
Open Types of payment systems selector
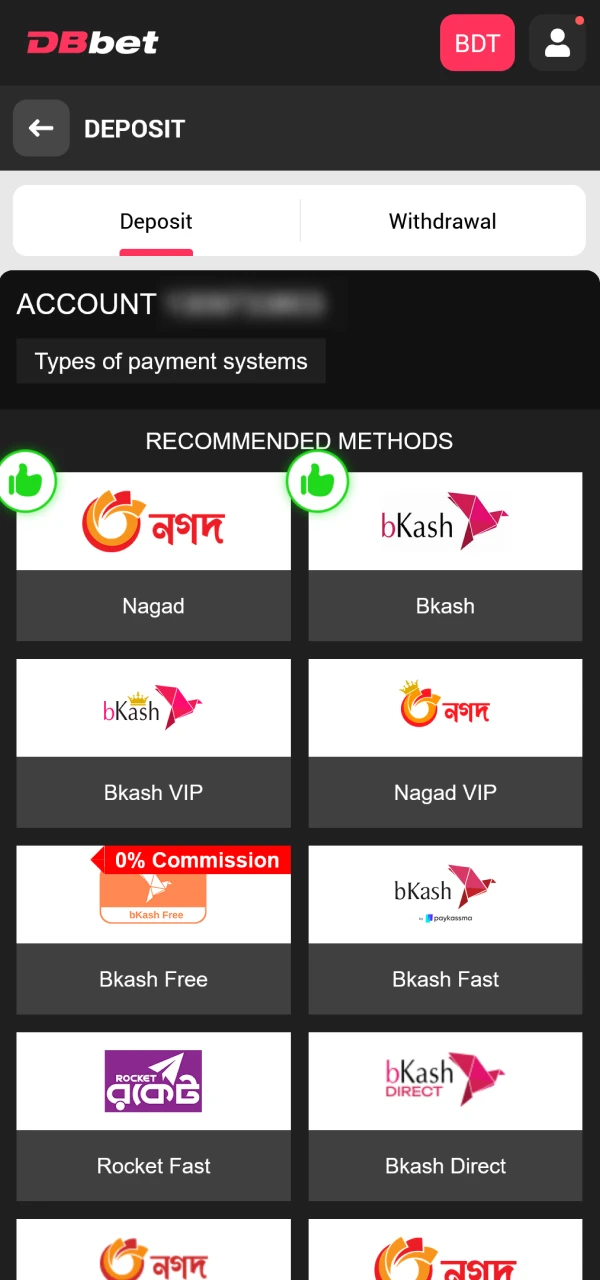click(171, 362)
